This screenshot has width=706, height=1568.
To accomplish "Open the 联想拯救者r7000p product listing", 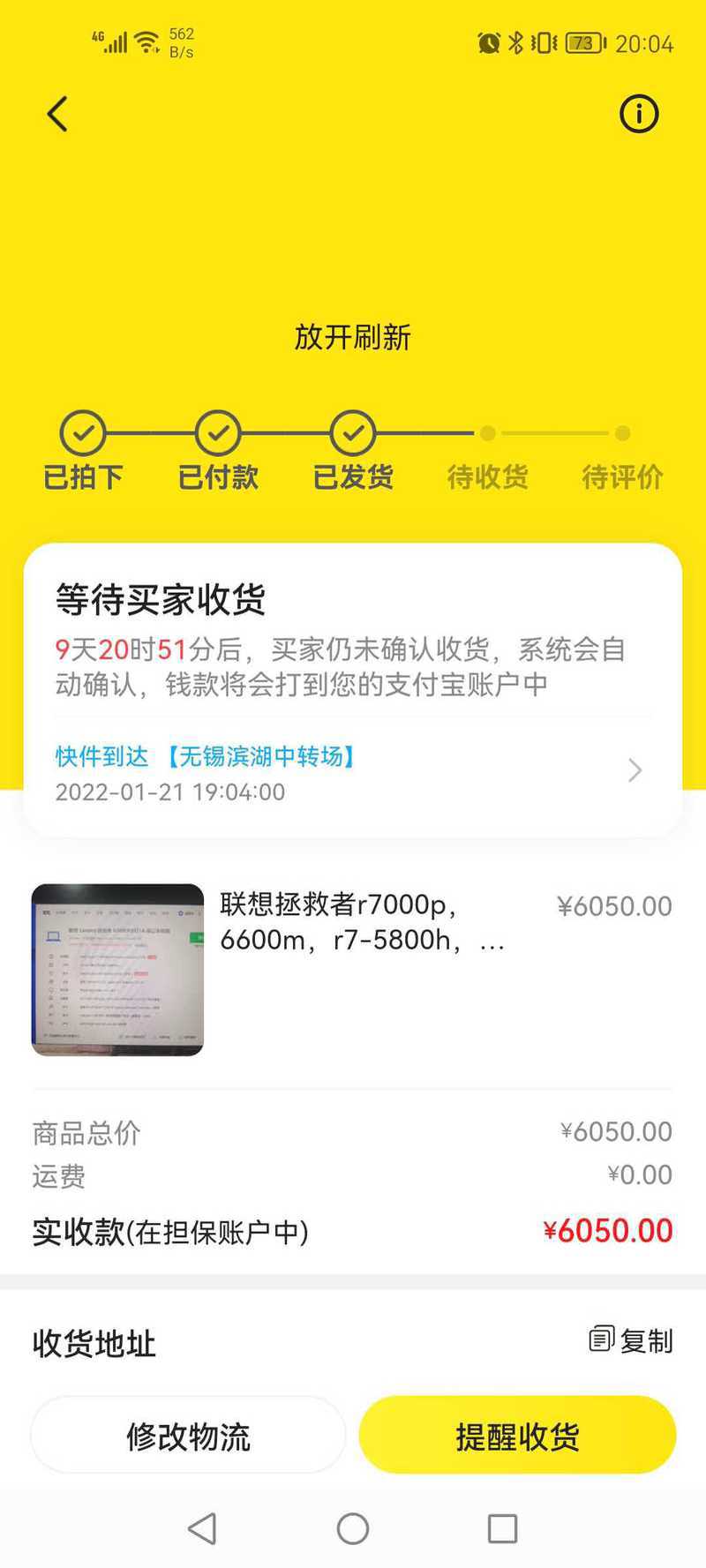I will tap(352, 970).
